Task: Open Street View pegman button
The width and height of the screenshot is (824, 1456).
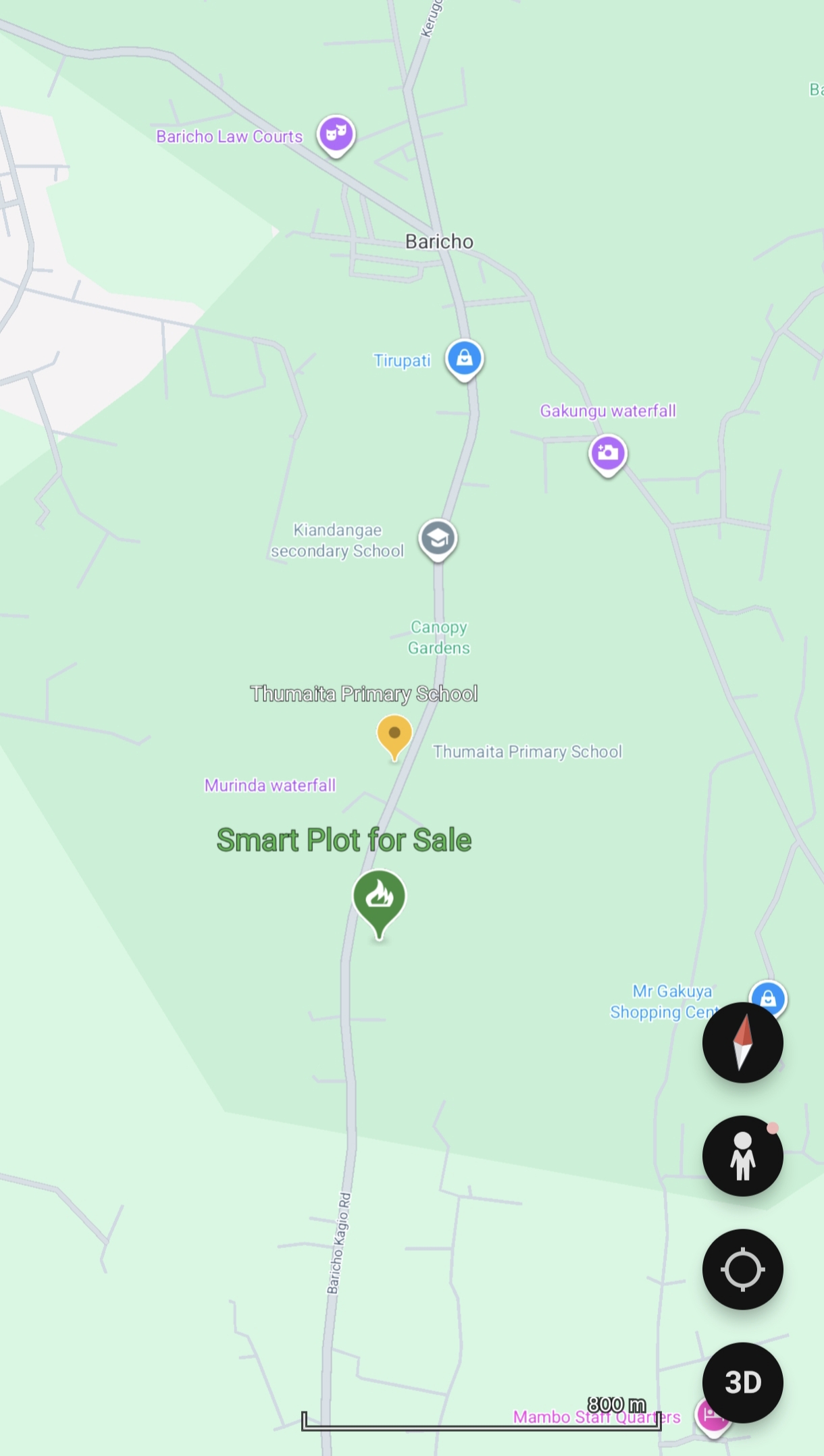Action: click(742, 1156)
